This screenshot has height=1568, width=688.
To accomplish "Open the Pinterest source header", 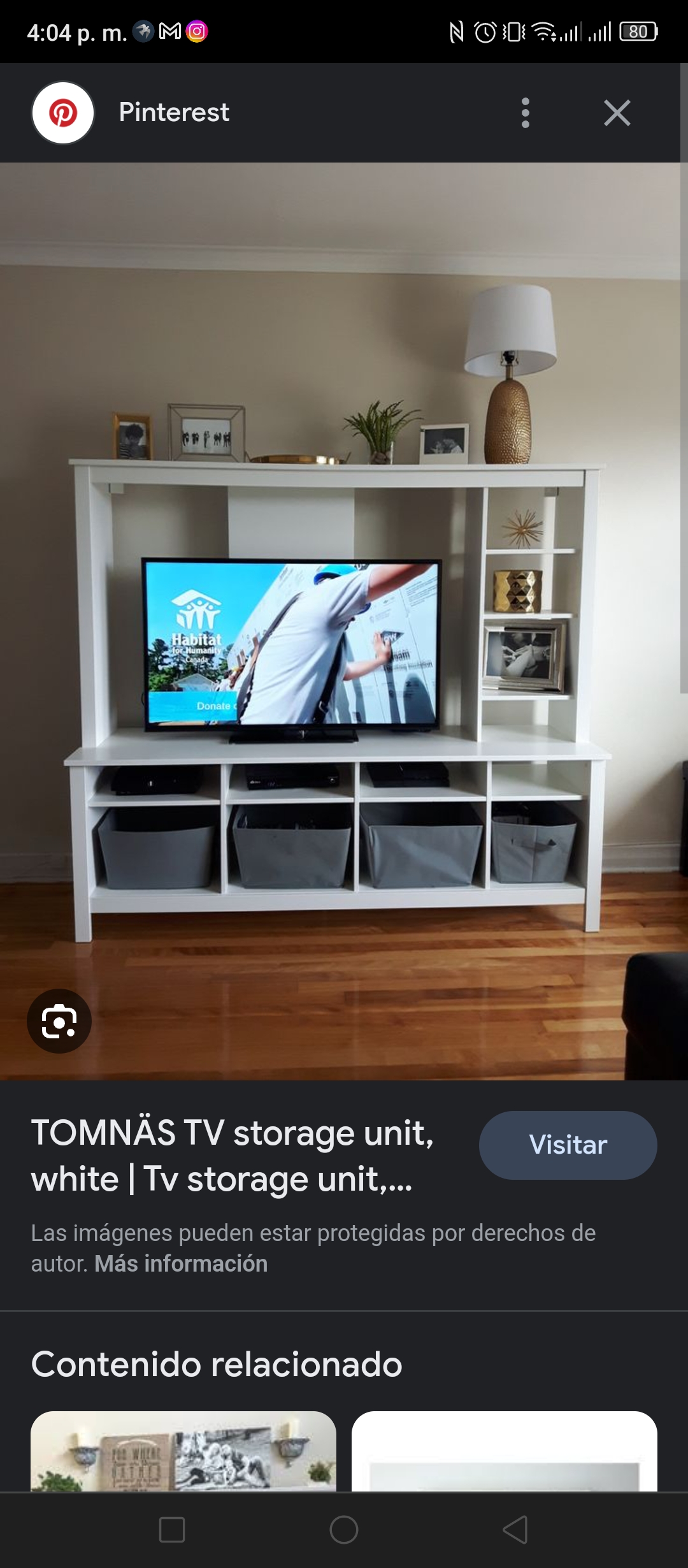I will tap(131, 113).
